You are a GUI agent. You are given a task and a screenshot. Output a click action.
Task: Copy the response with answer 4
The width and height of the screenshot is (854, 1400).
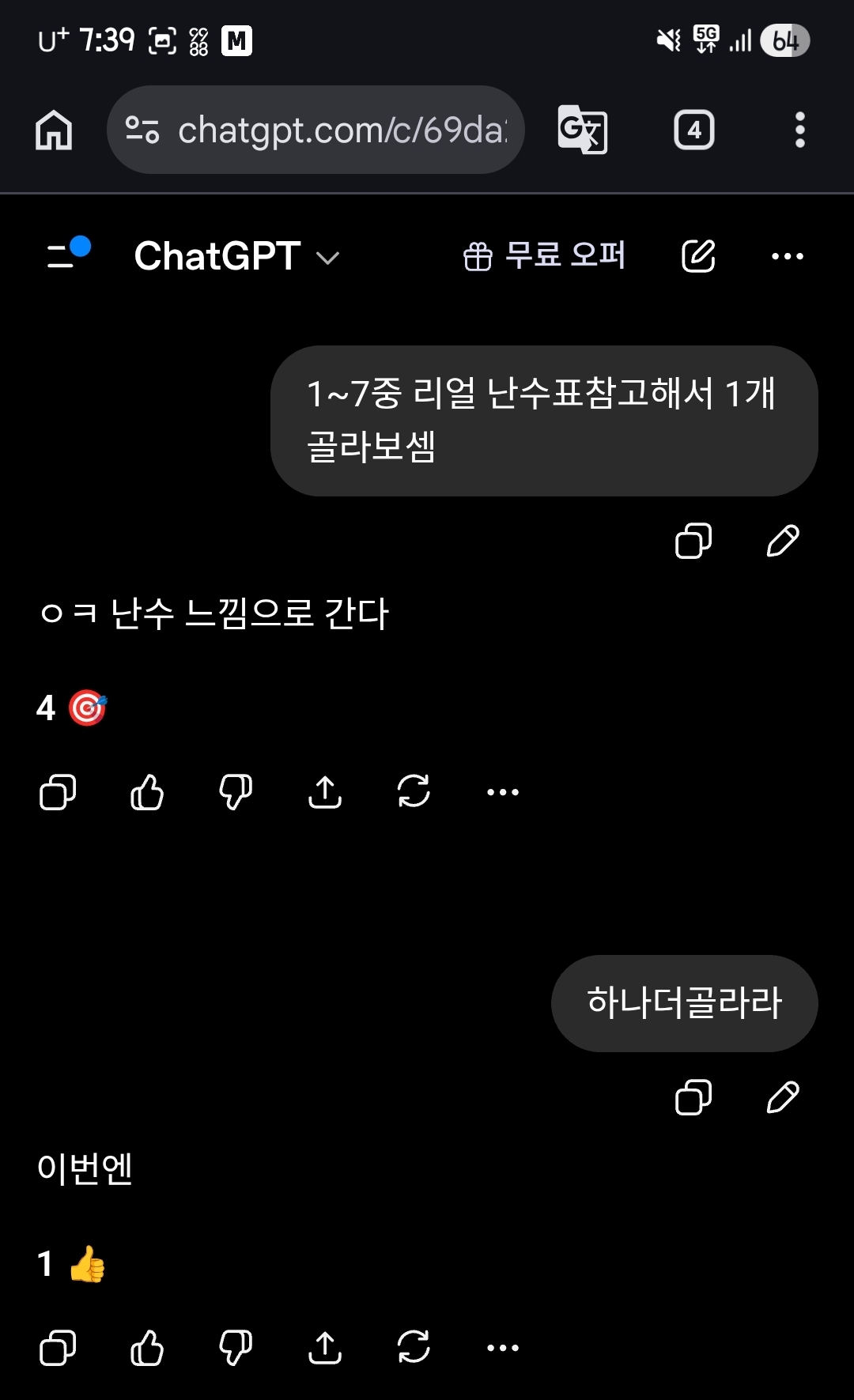point(58,792)
